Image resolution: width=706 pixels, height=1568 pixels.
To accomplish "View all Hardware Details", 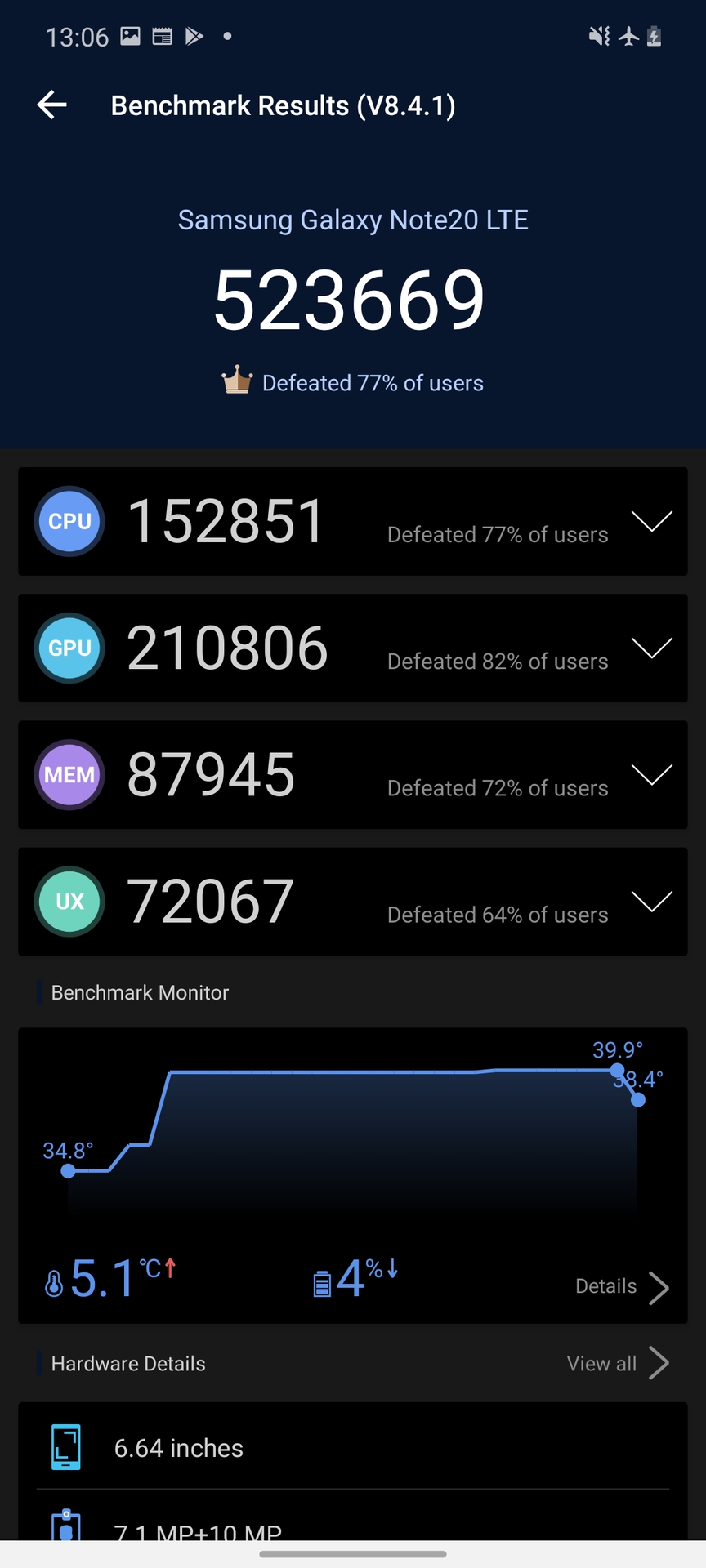I will coord(617,1363).
